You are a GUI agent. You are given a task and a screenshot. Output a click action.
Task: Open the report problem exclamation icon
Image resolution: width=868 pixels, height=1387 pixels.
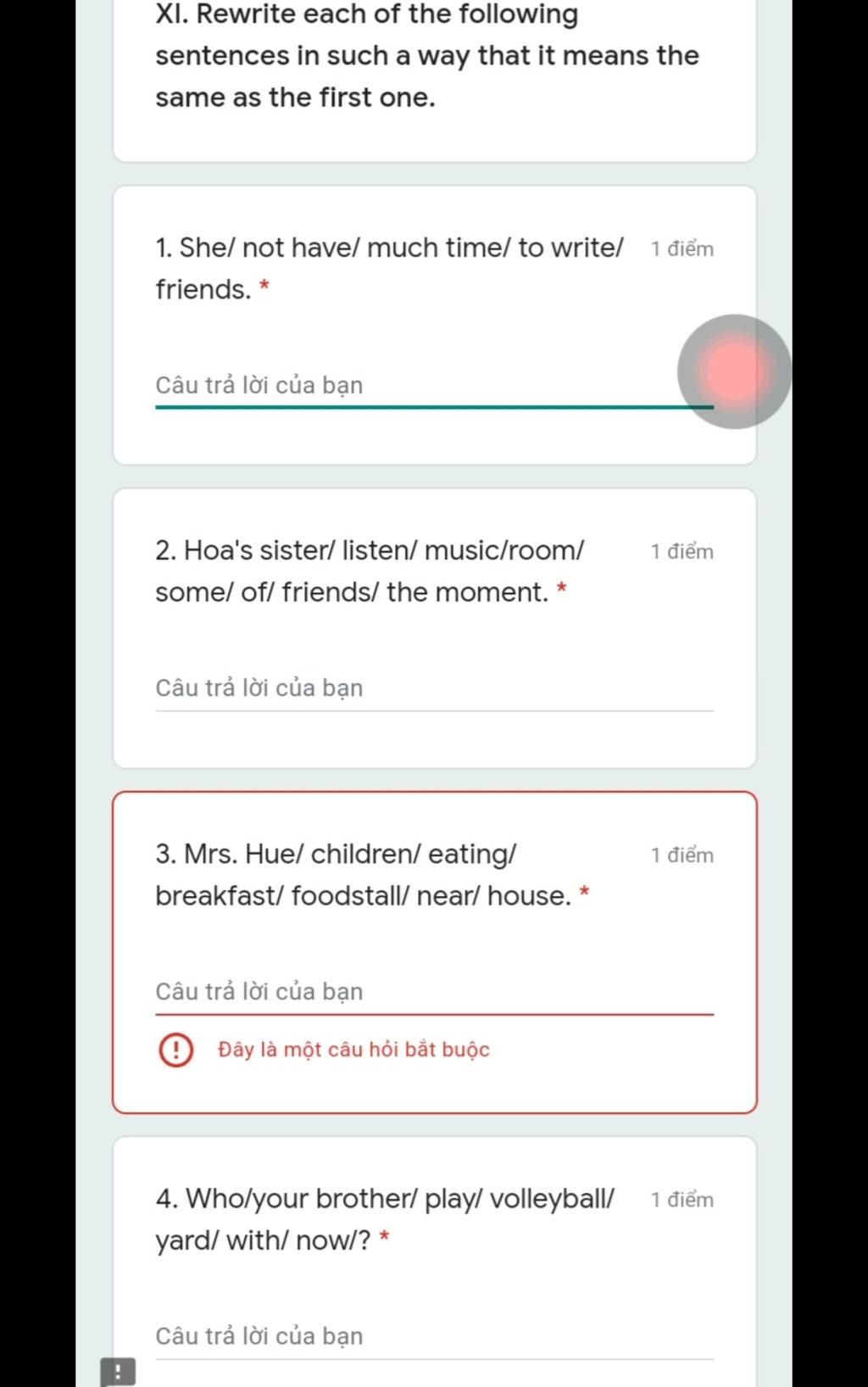118,1372
